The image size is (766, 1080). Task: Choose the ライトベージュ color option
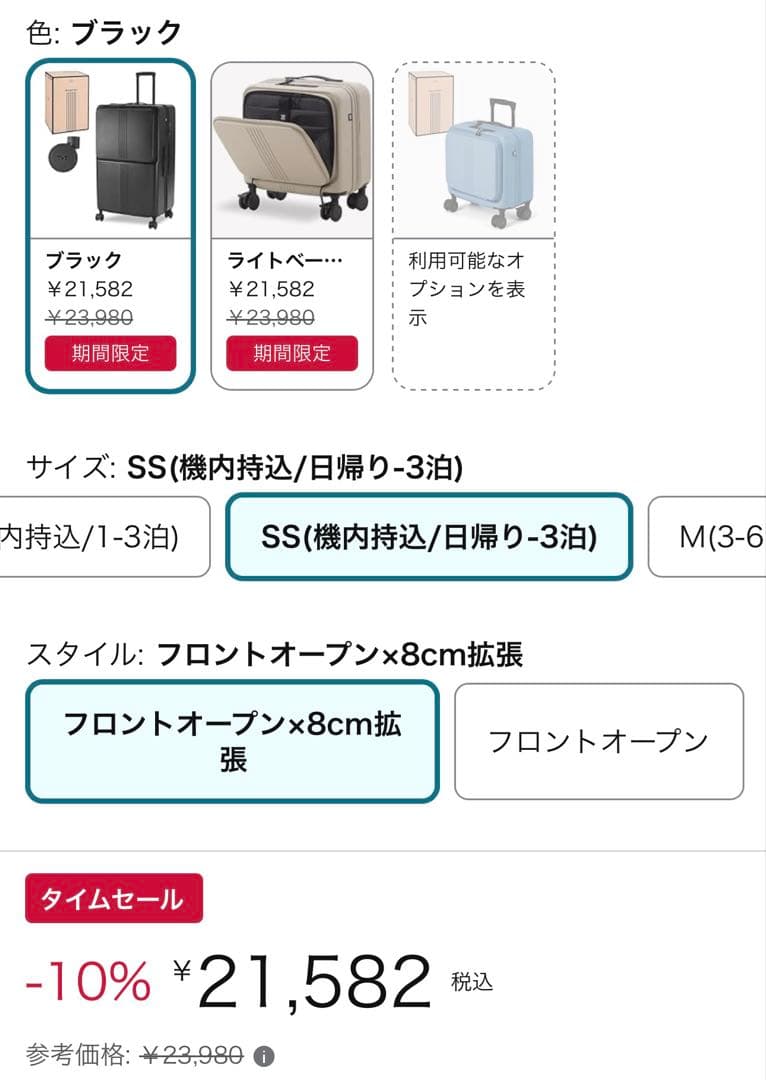click(x=292, y=226)
